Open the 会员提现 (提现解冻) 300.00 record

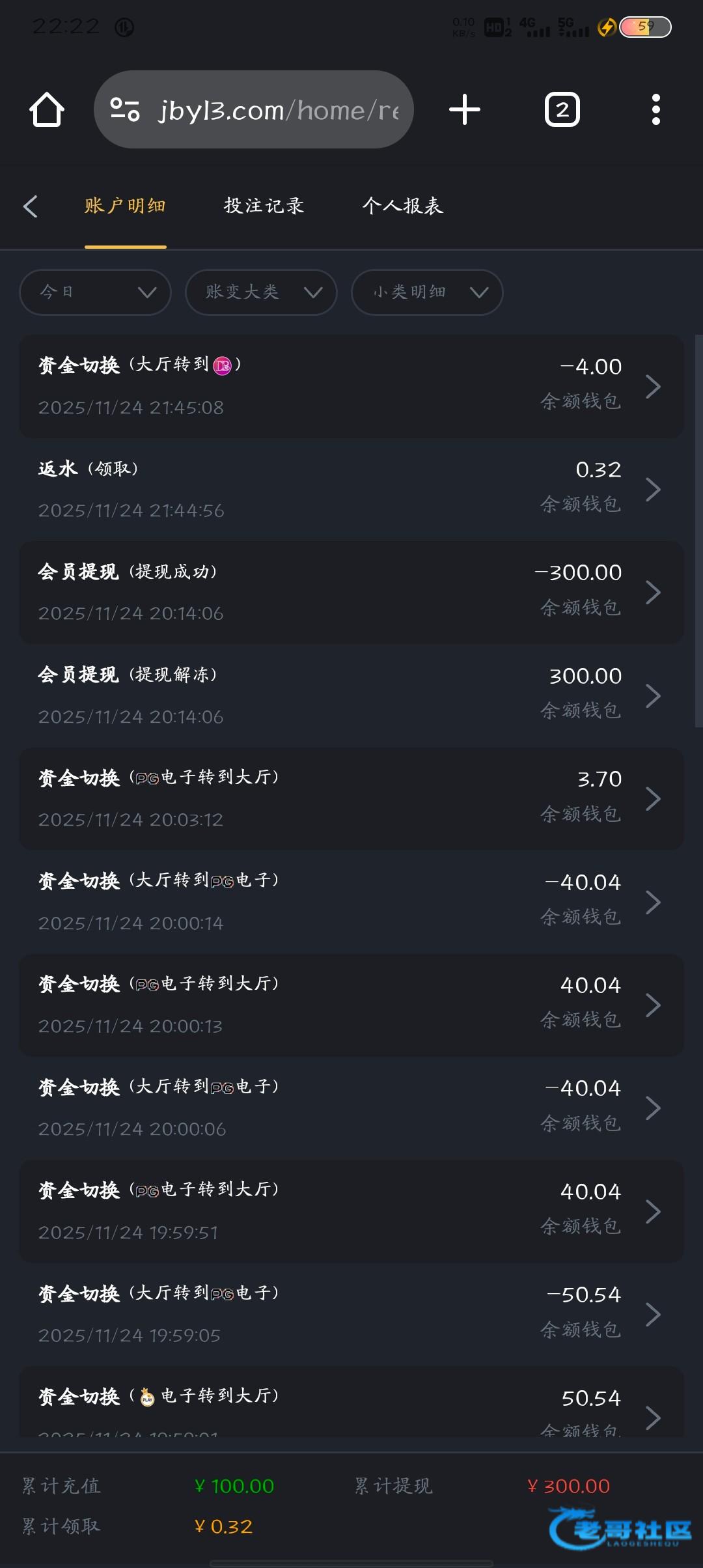tap(351, 695)
